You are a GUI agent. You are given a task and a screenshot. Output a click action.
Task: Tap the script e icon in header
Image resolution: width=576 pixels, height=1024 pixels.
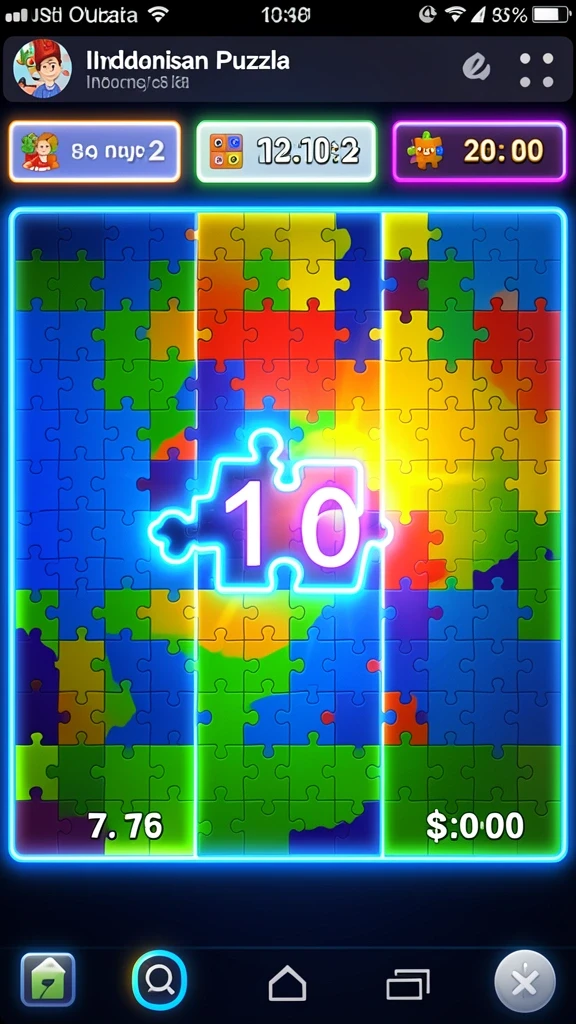click(476, 68)
